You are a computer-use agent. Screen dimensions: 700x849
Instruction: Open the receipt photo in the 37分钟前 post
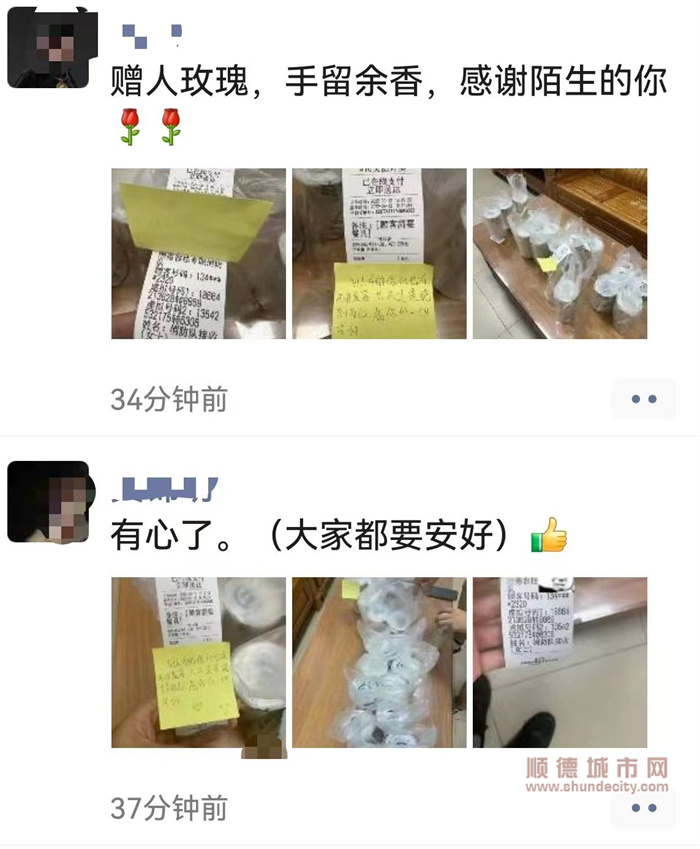(x=559, y=662)
